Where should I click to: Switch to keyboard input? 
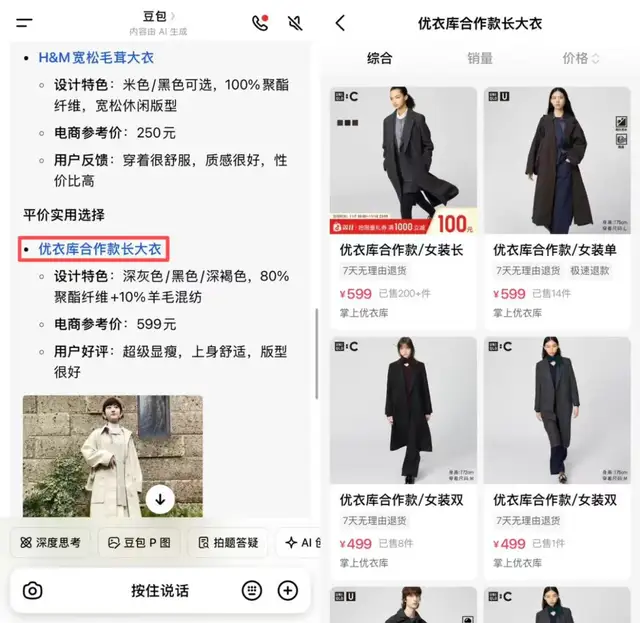[x=252, y=590]
